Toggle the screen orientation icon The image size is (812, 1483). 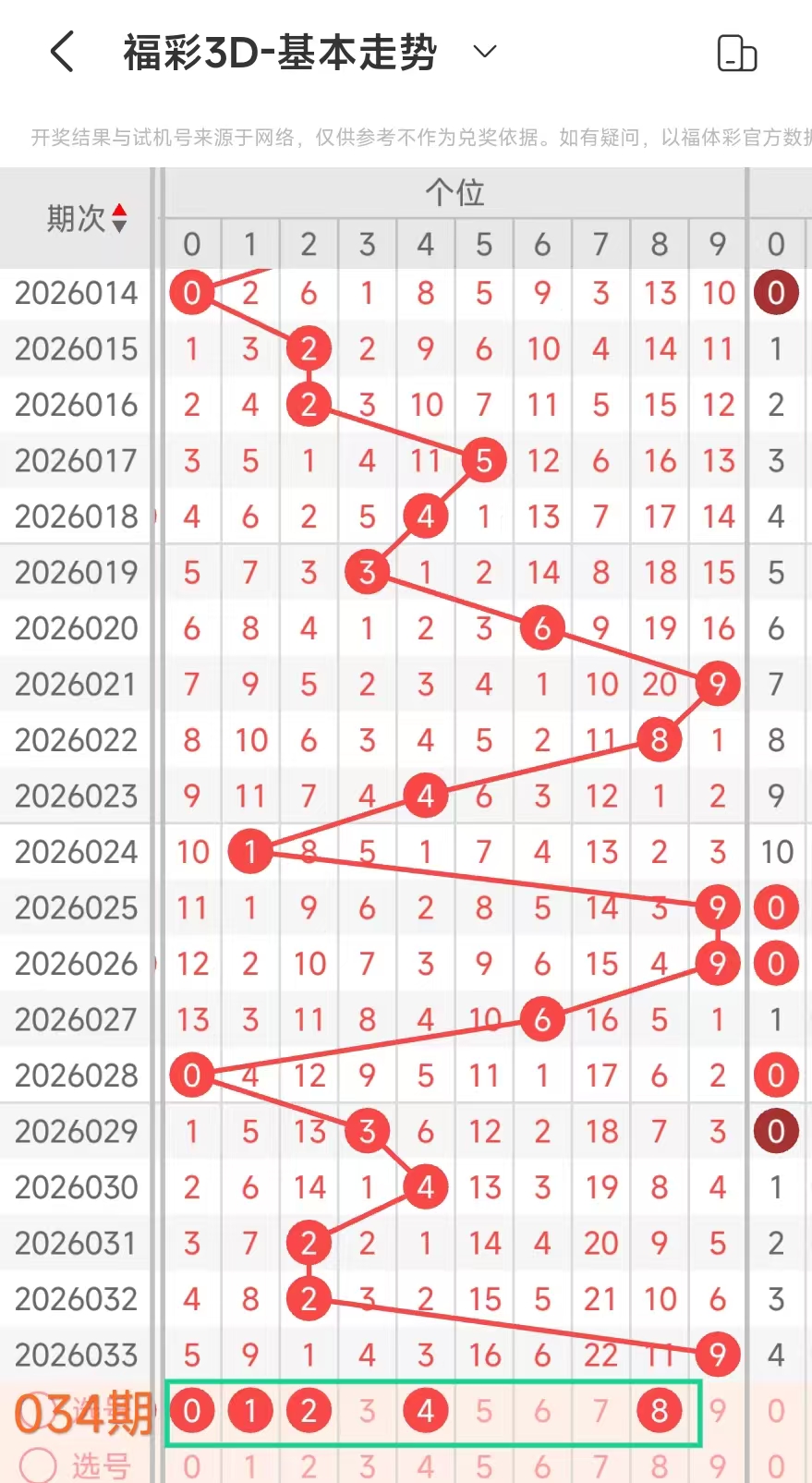736,54
